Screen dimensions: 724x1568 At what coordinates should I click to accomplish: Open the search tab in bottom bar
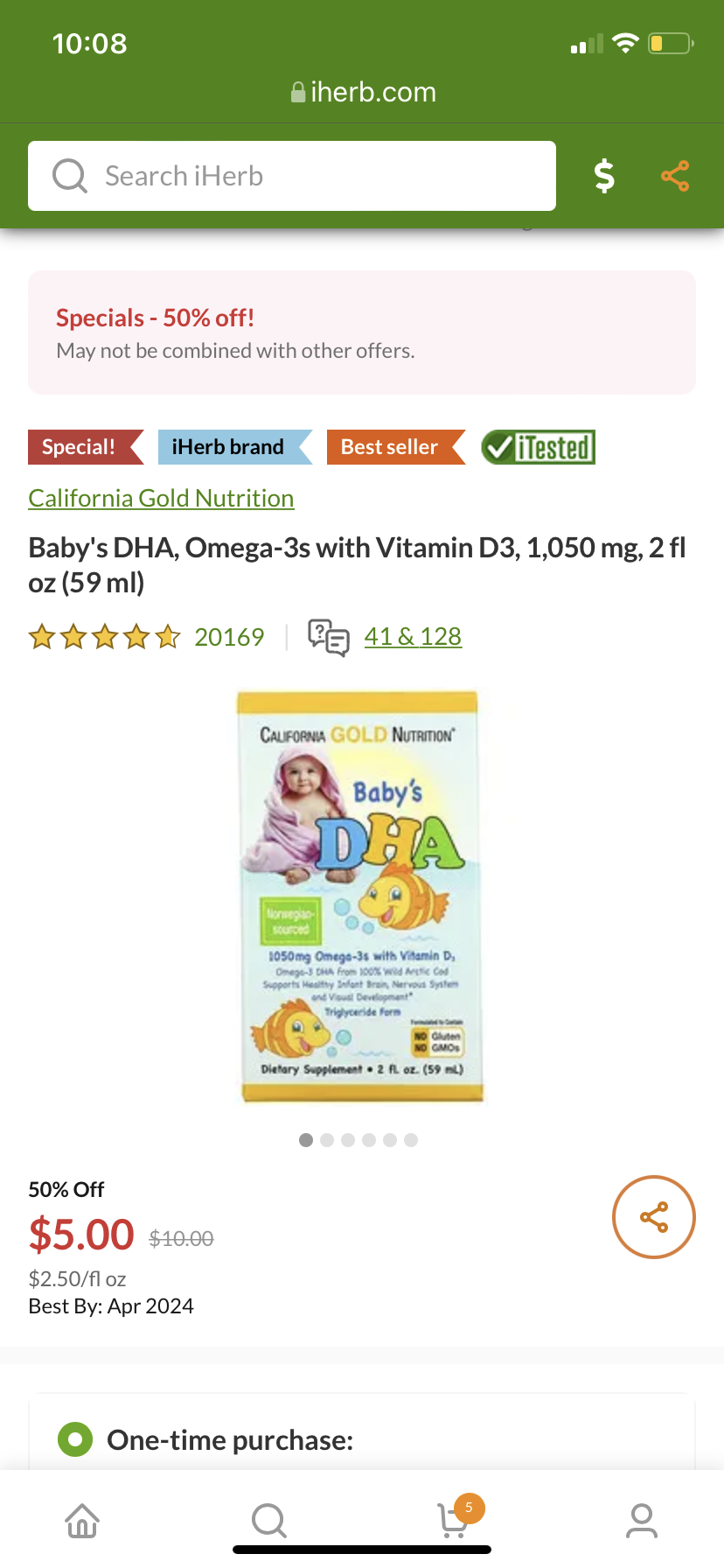[269, 1521]
